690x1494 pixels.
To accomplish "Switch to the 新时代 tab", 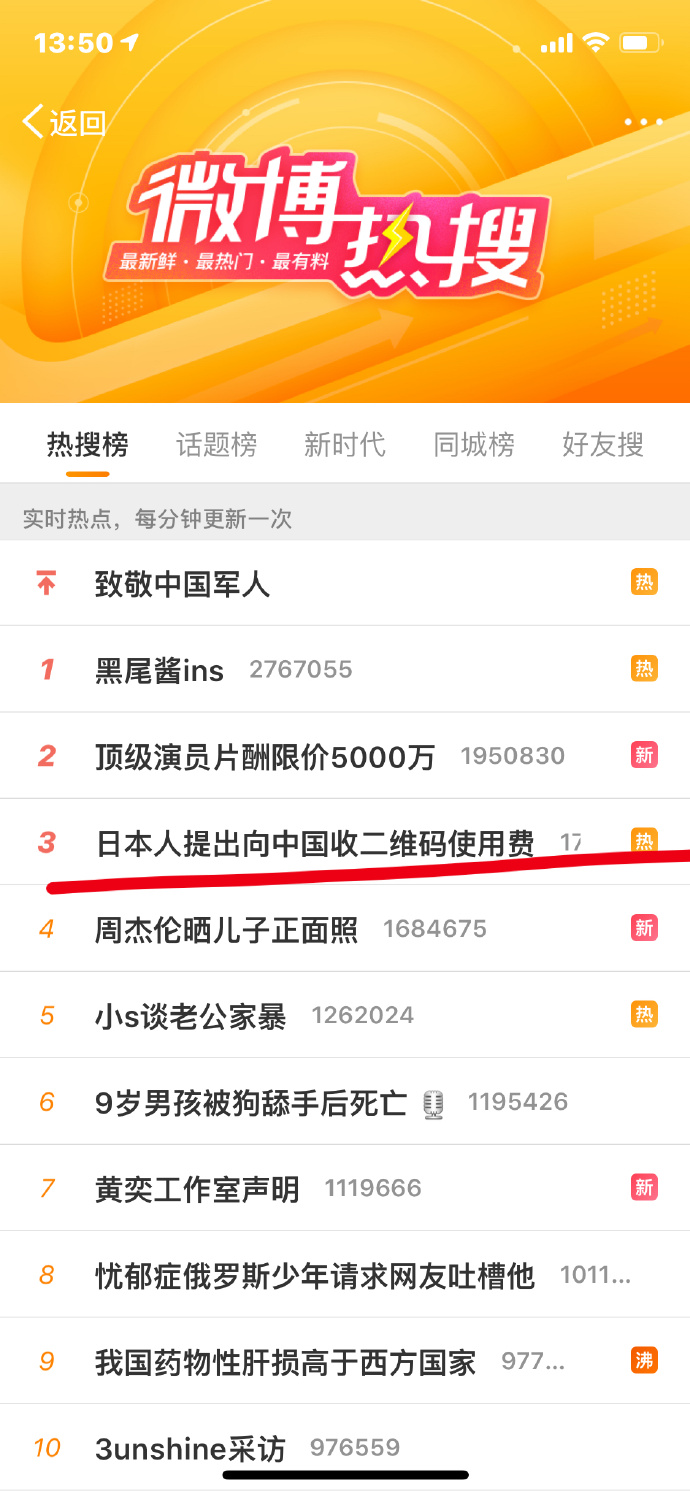I will pos(345,444).
